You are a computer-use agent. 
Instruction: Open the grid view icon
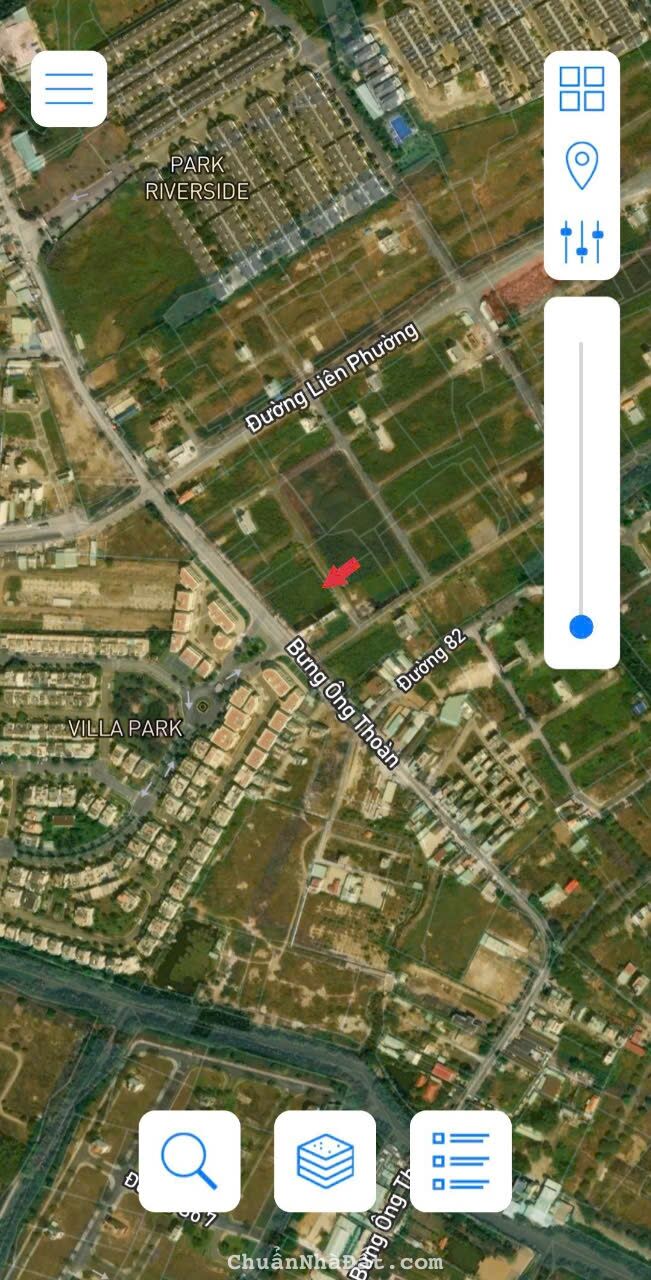[581, 89]
